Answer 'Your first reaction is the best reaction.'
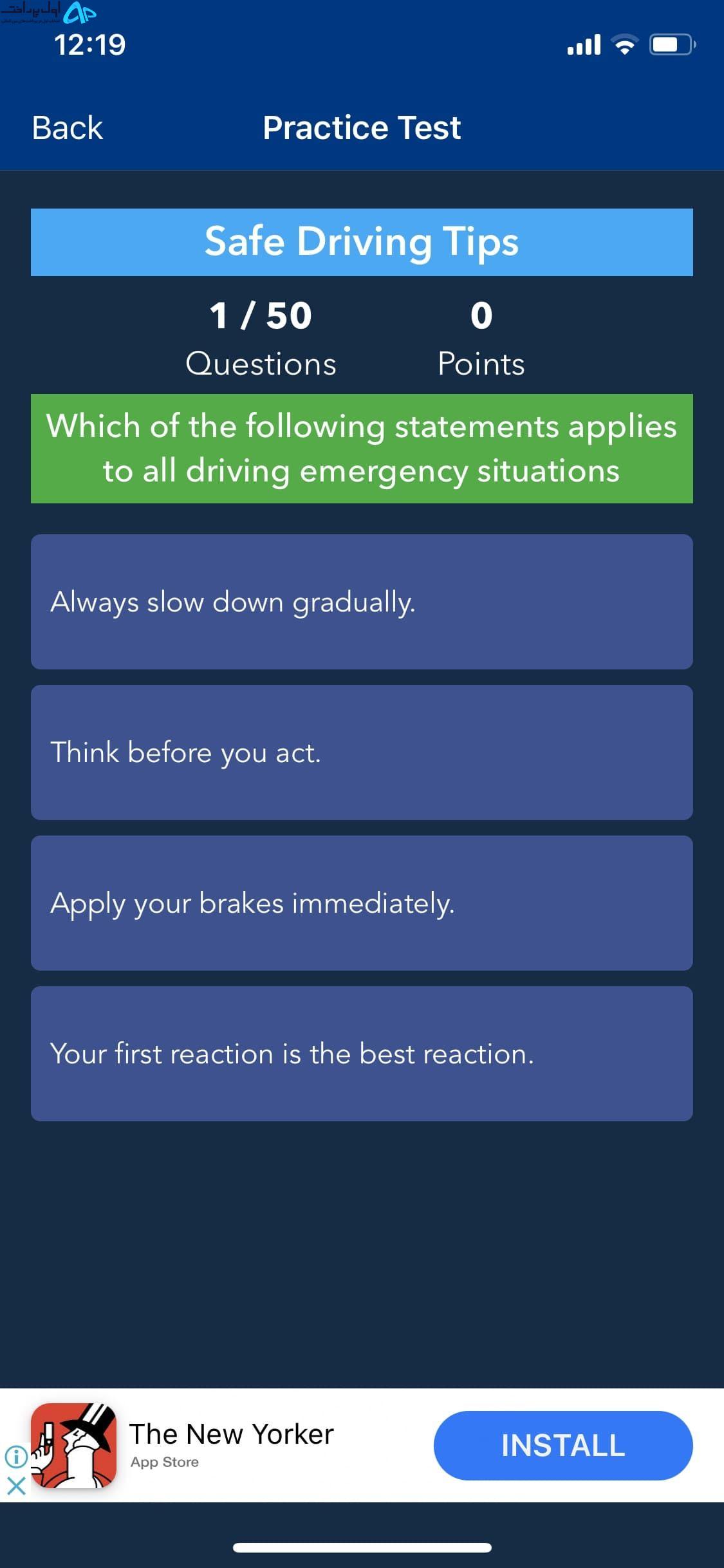724x1568 pixels. pos(362,1054)
